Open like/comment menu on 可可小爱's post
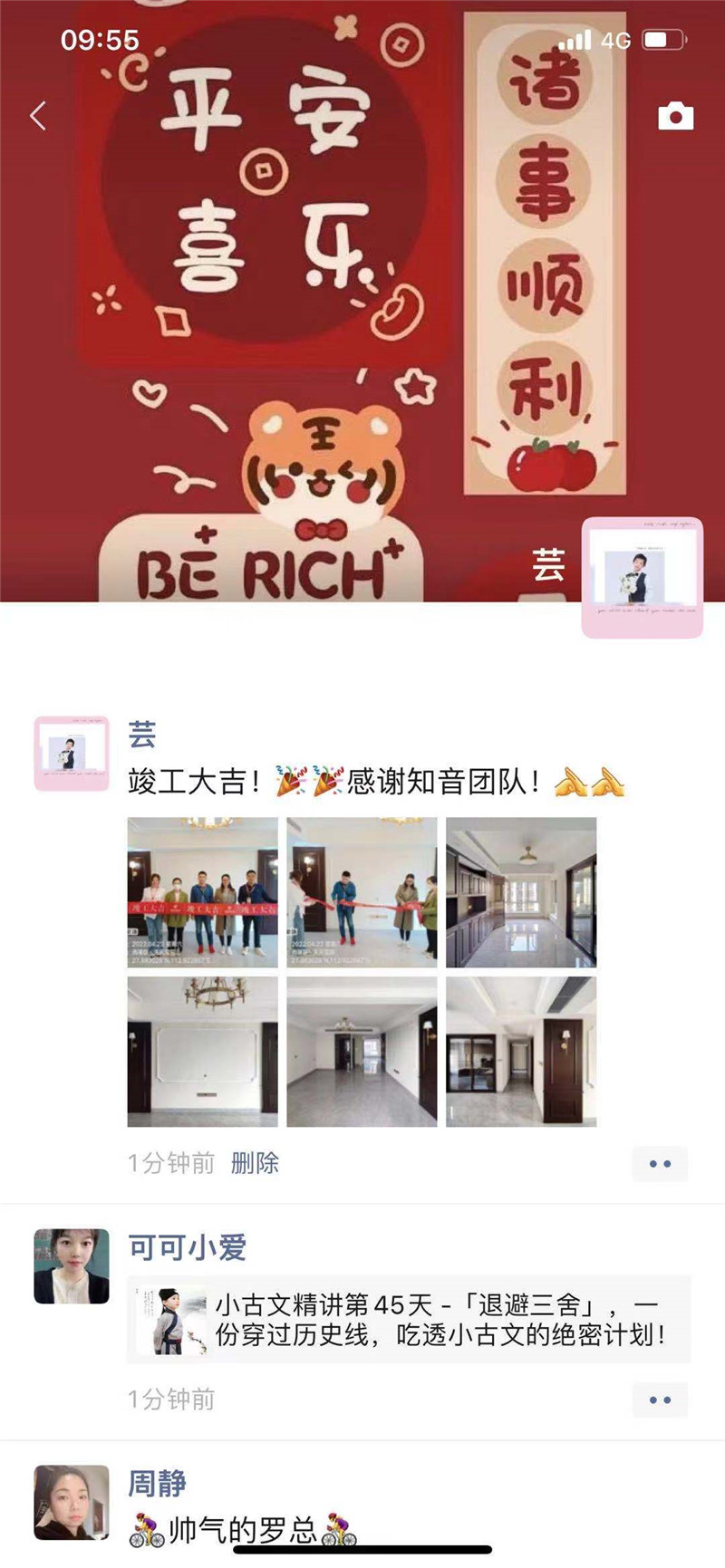Screen dimensions: 725x1568 point(660,1400)
